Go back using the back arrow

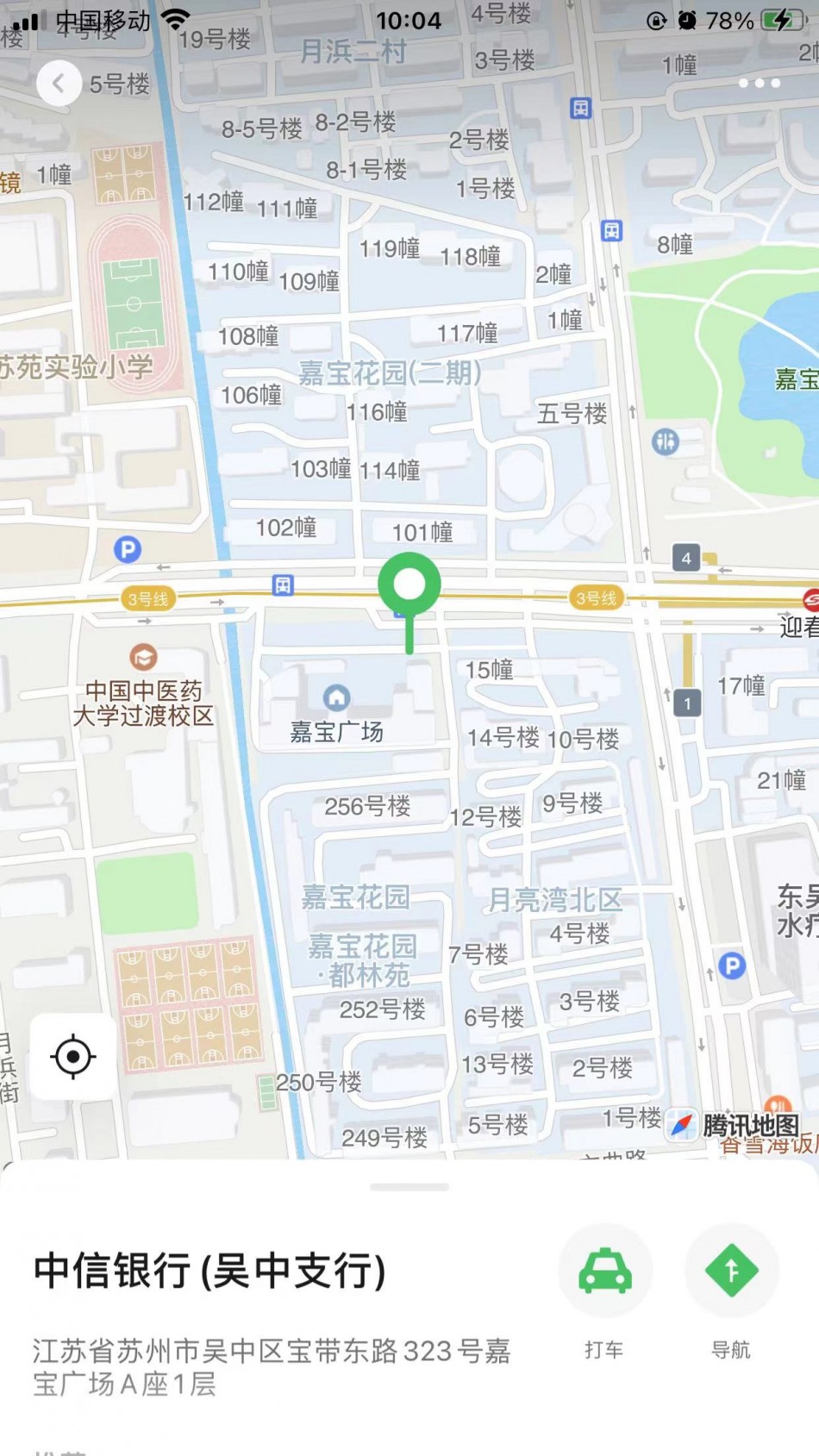pos(59,84)
